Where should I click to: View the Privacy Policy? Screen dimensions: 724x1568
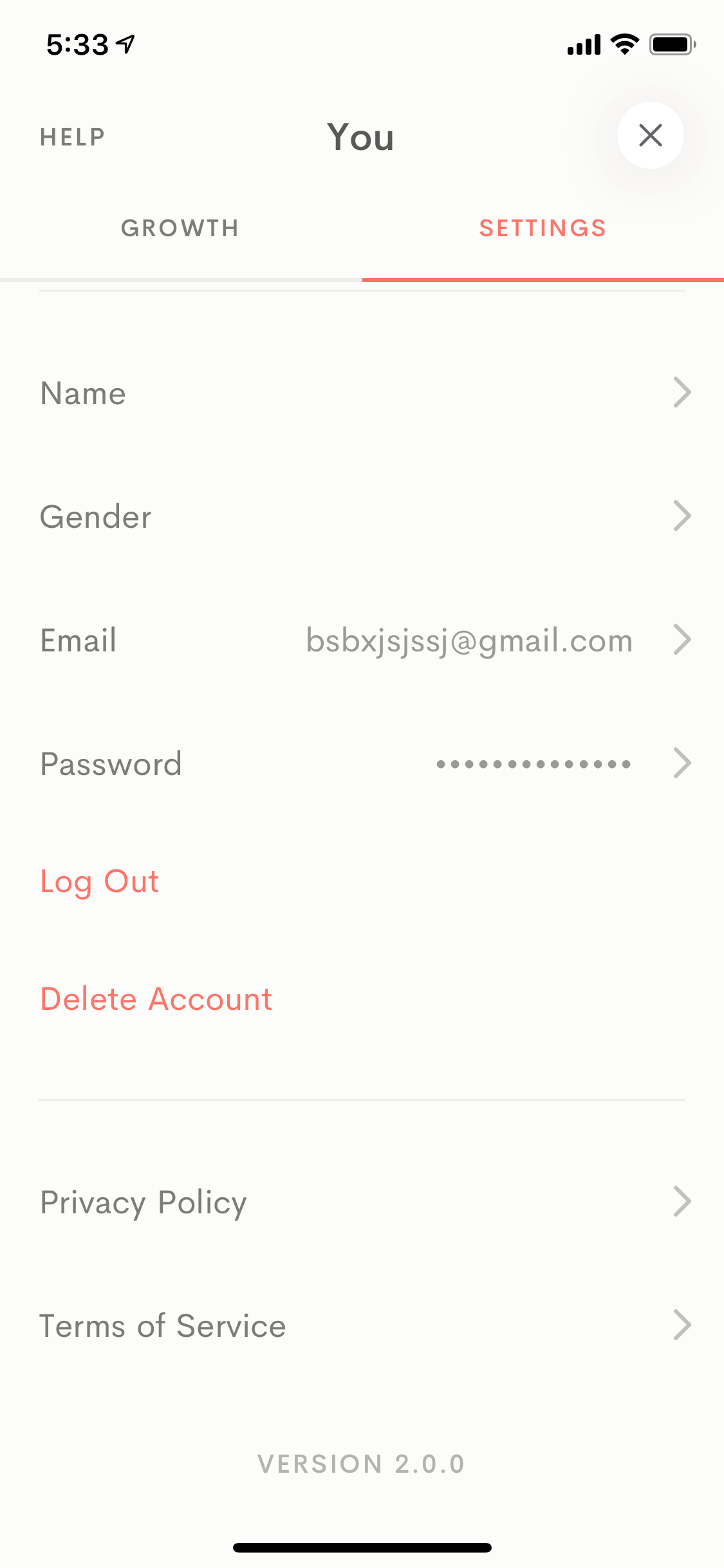click(362, 1202)
